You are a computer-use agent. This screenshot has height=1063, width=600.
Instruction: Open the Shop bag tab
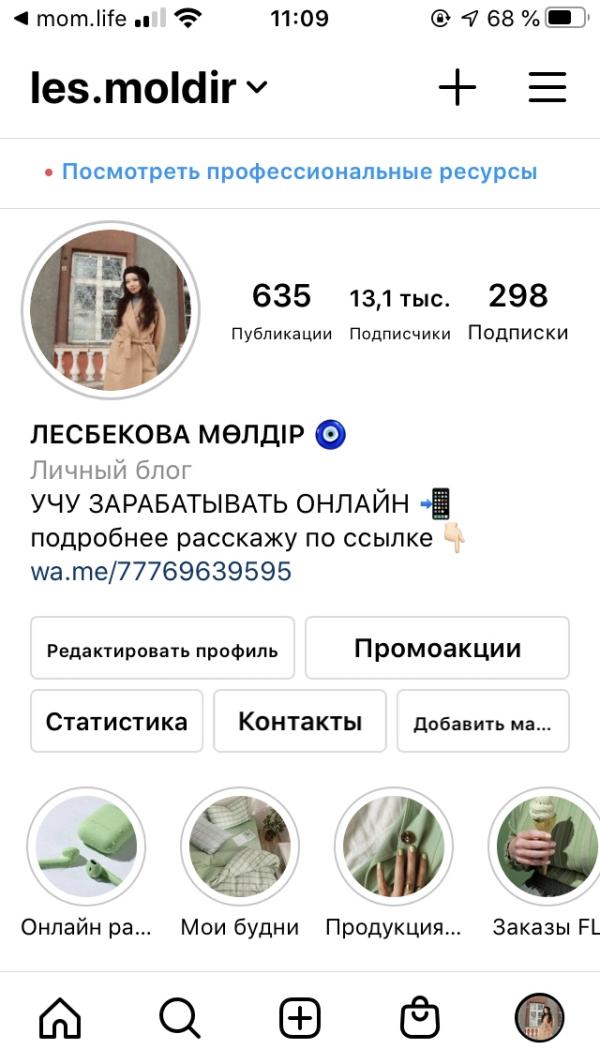(x=420, y=1019)
